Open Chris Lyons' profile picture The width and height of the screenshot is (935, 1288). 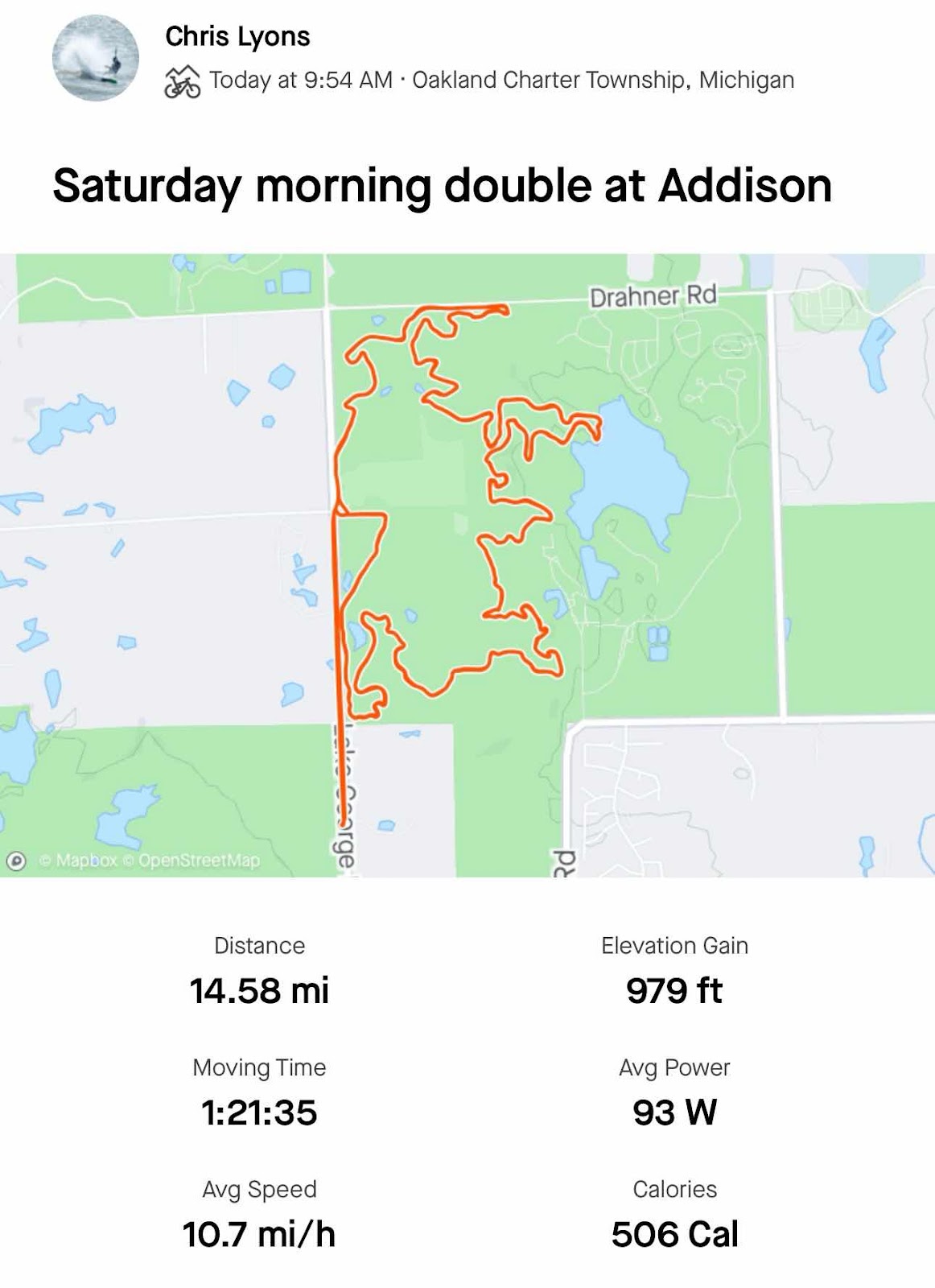click(96, 58)
